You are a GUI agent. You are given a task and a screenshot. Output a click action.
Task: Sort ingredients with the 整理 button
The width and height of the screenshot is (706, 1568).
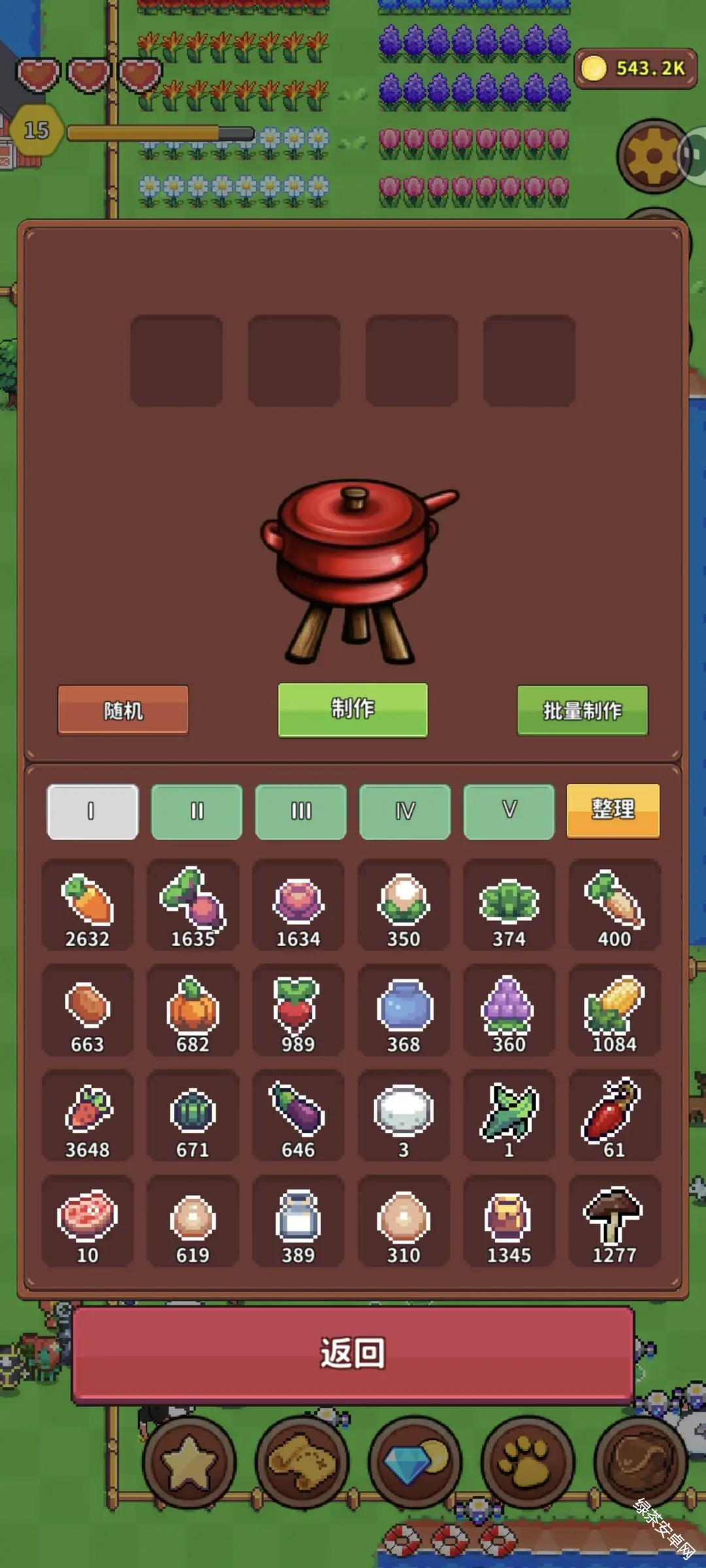613,810
